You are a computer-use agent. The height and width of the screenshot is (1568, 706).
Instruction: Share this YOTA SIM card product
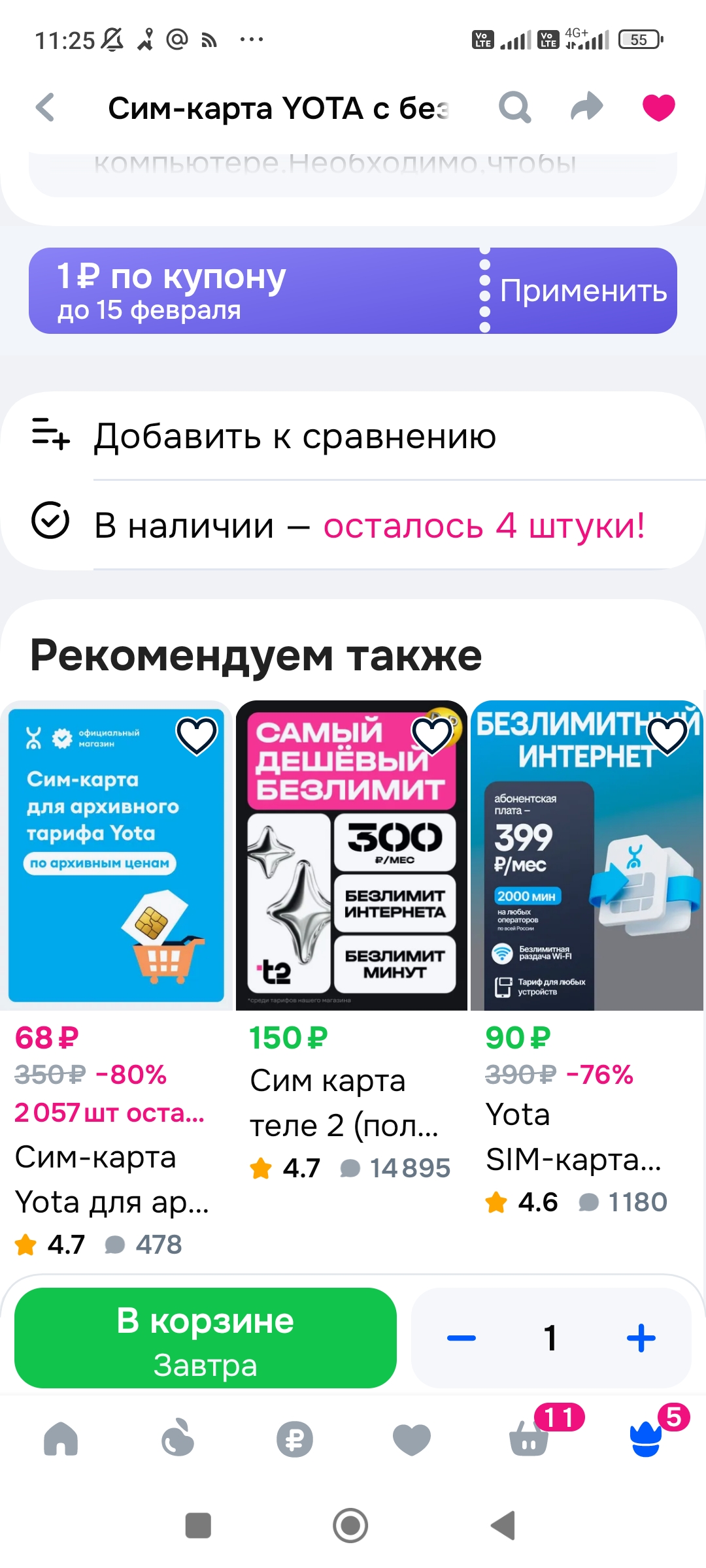point(586,108)
